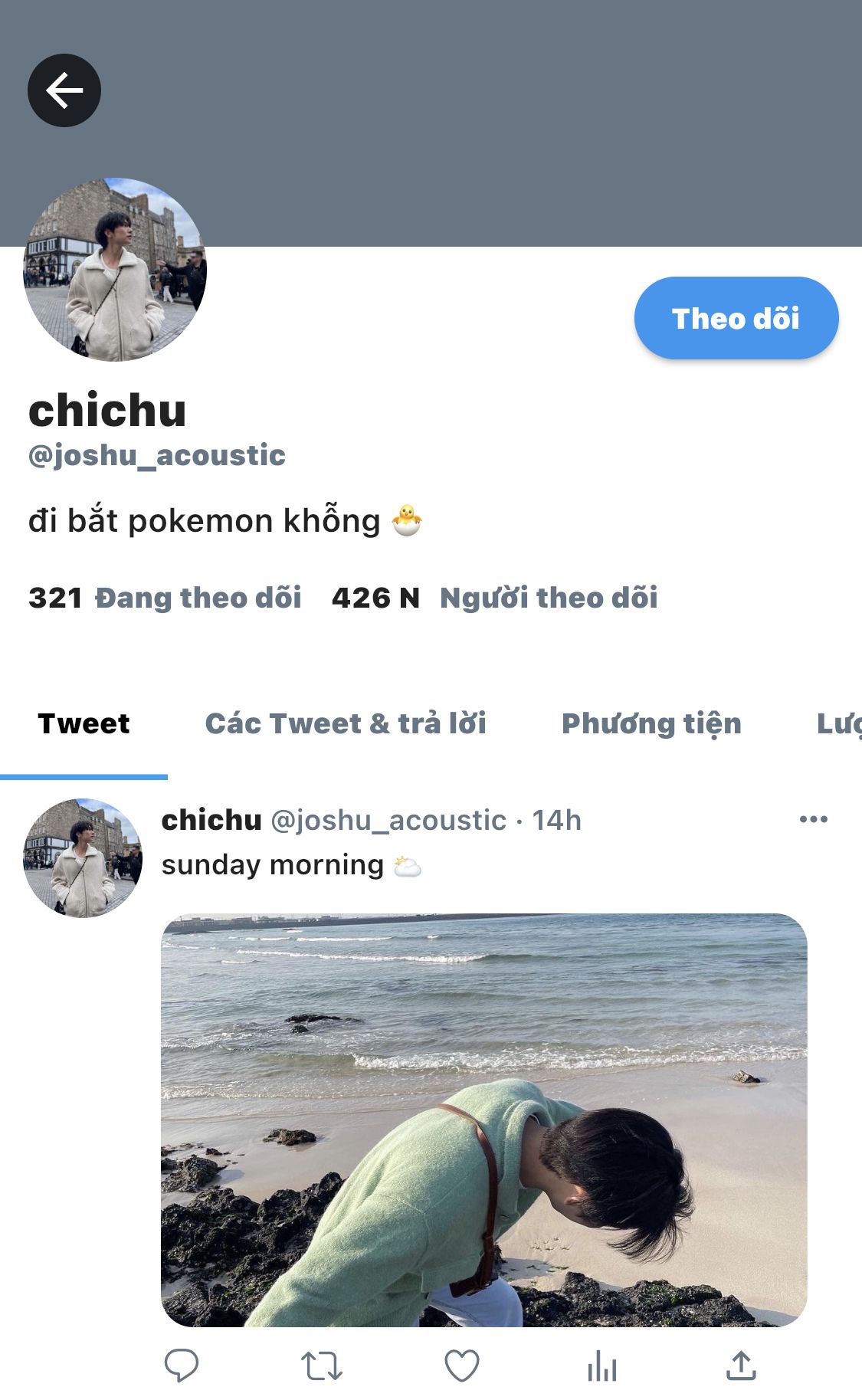The image size is (862, 1400).
Task: Open the beach photo in the tweet
Action: coord(483,1120)
